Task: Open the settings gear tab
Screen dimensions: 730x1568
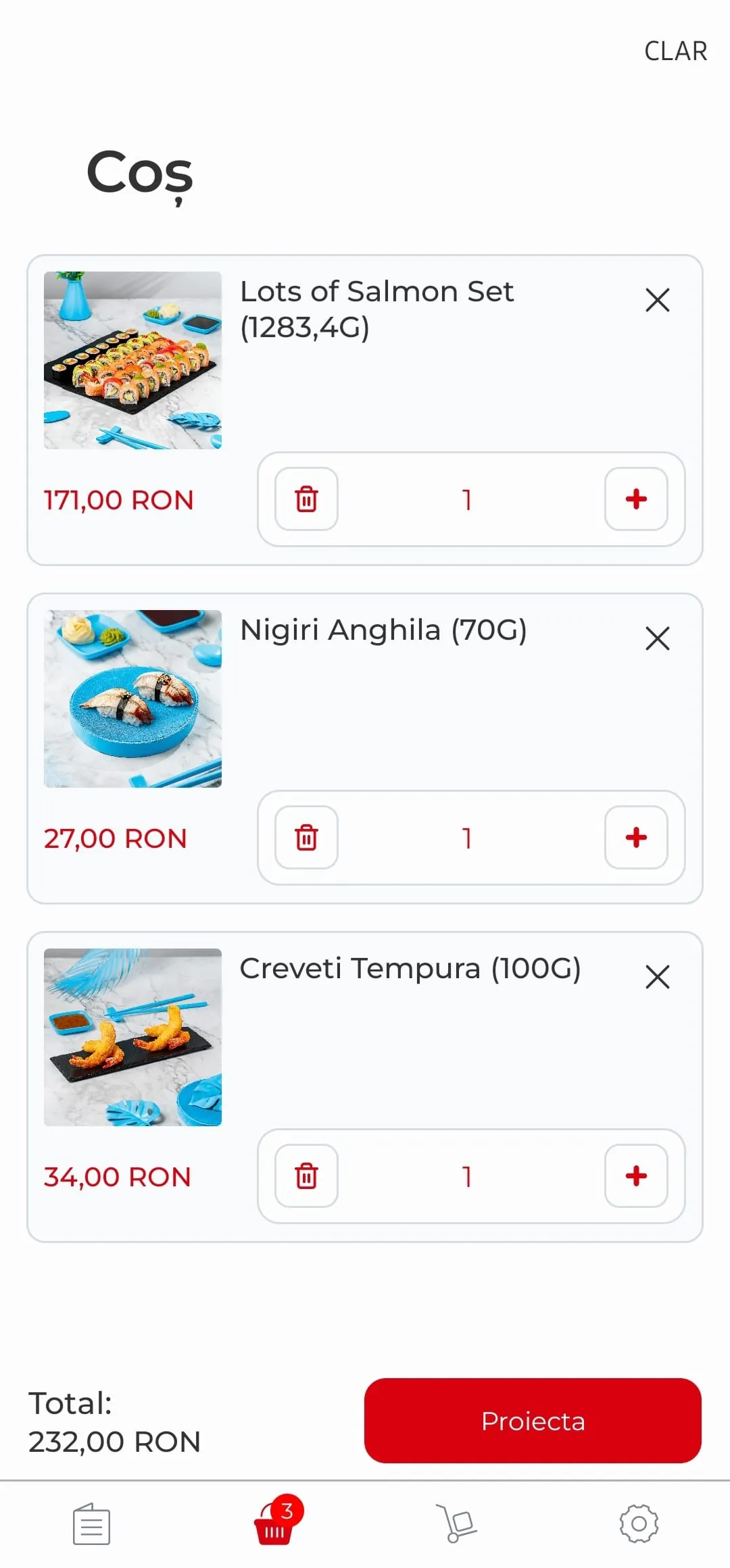Action: [639, 1524]
